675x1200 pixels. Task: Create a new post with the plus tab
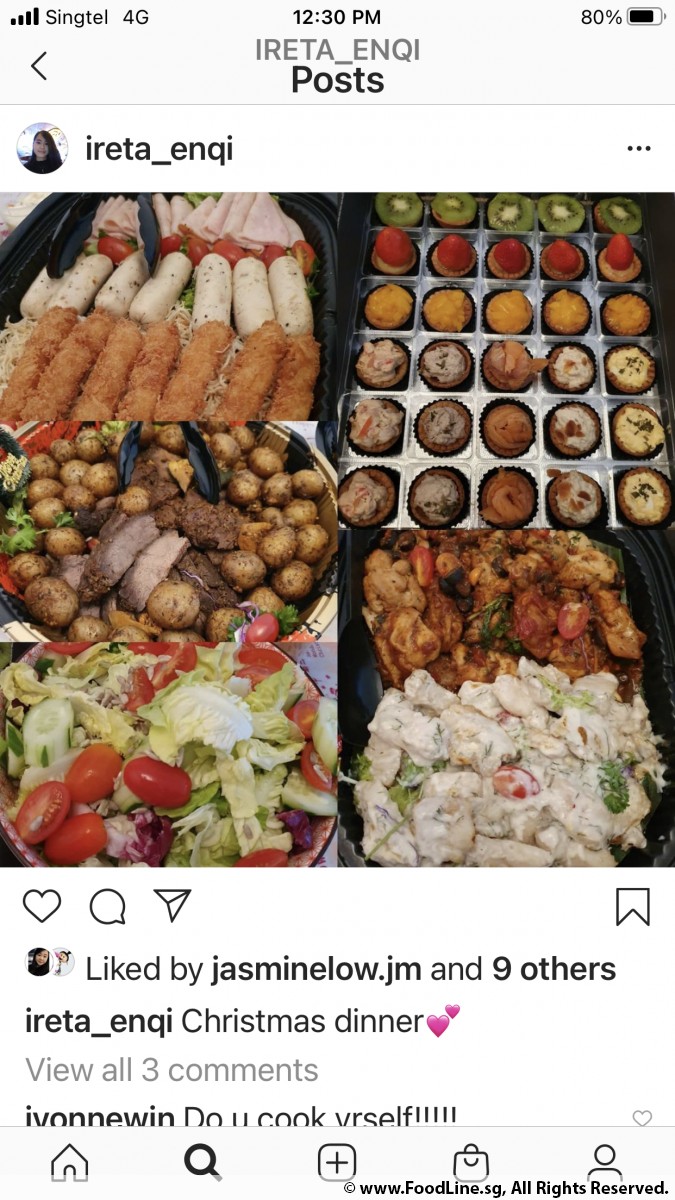pos(337,1162)
